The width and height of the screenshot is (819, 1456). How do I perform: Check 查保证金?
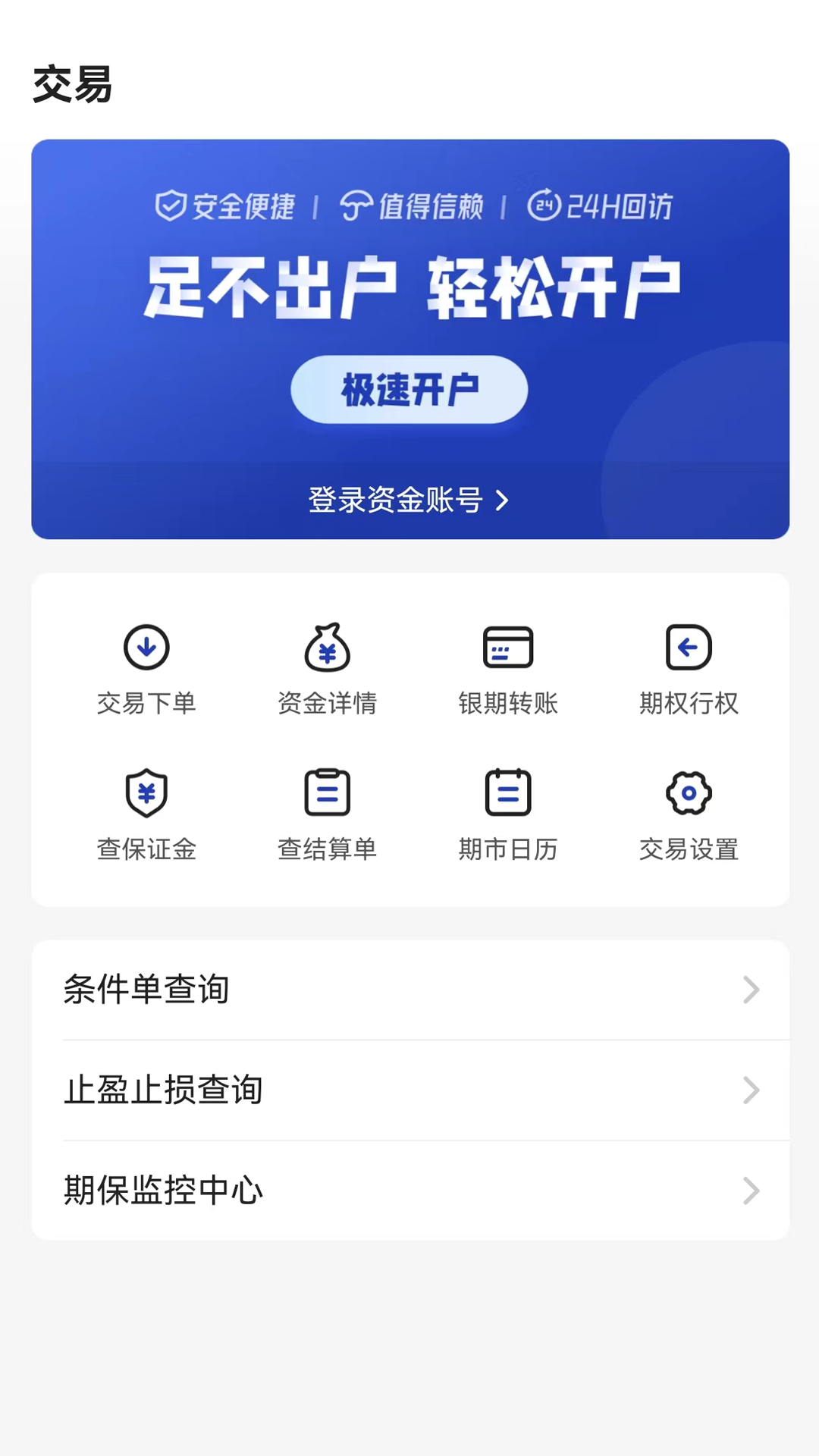[146, 814]
